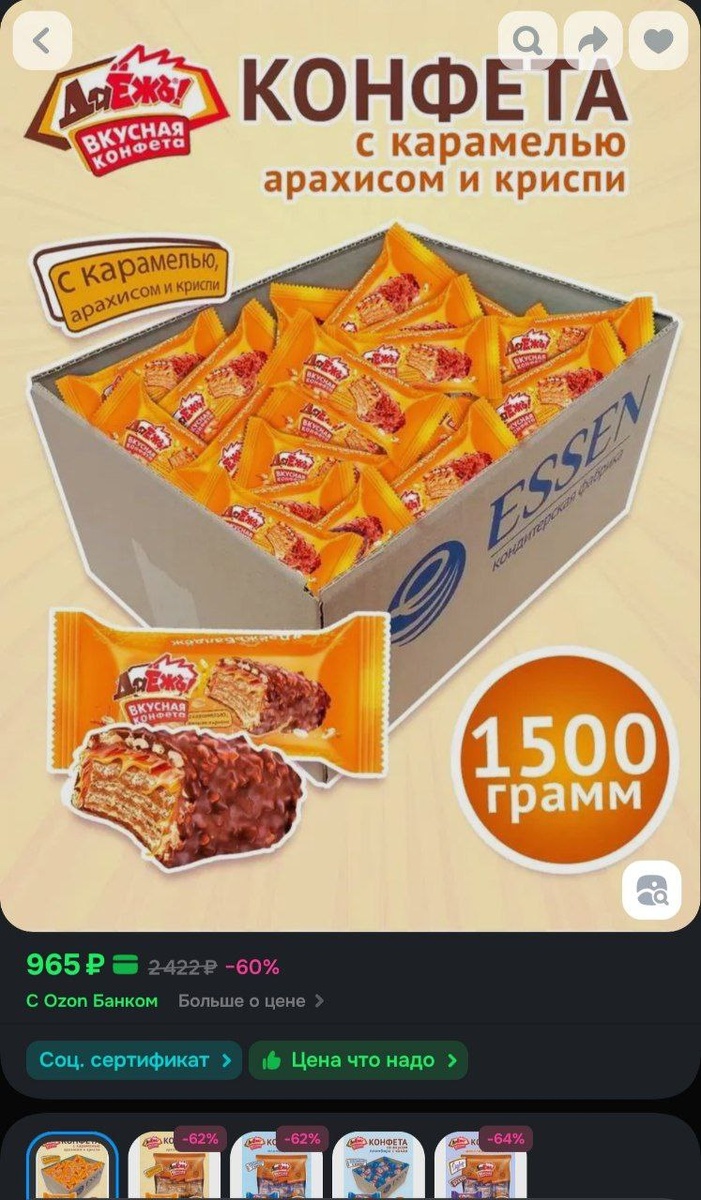Add the candy to favorites

[659, 41]
